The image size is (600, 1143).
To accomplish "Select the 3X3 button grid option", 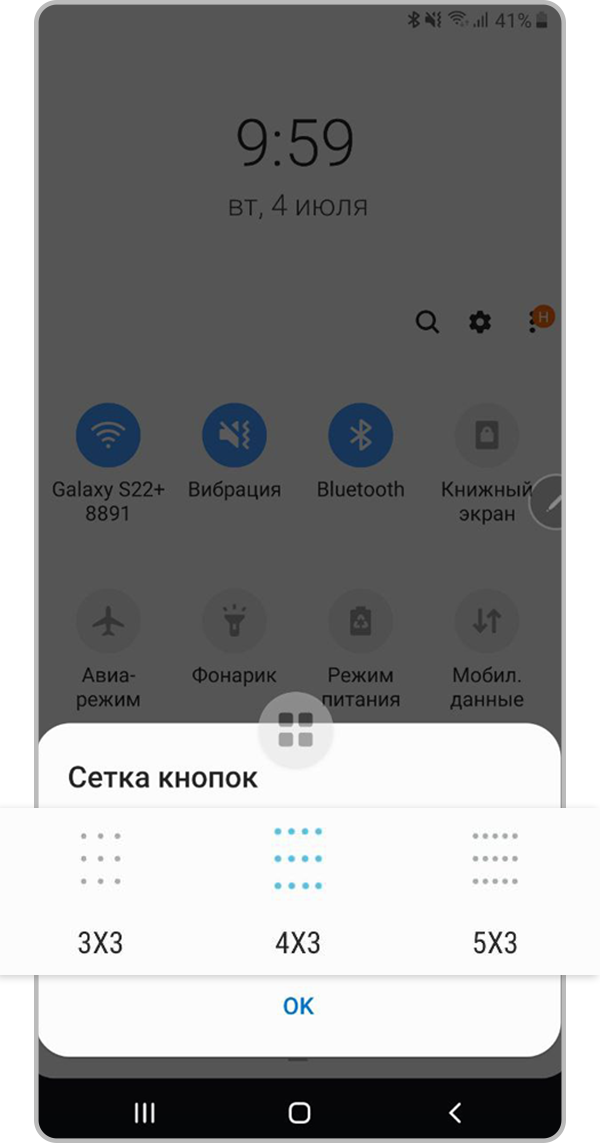I will pyautogui.click(x=100, y=888).
